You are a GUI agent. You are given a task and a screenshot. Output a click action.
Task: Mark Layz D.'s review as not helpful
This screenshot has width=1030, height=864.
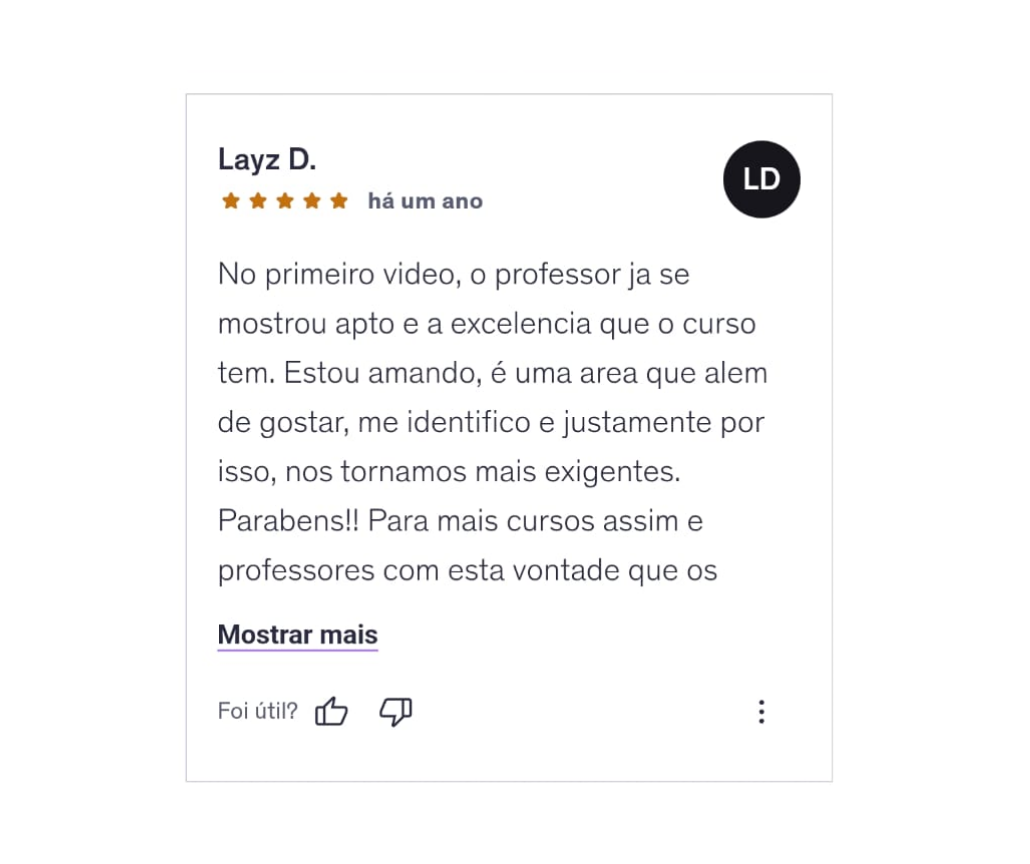coord(395,712)
